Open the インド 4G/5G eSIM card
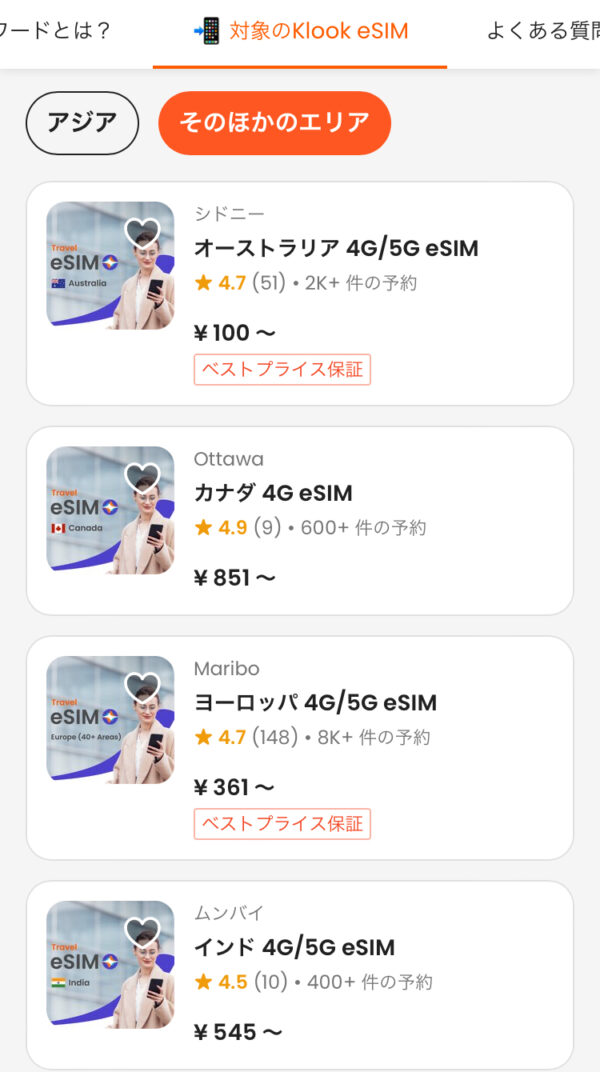 pos(300,975)
